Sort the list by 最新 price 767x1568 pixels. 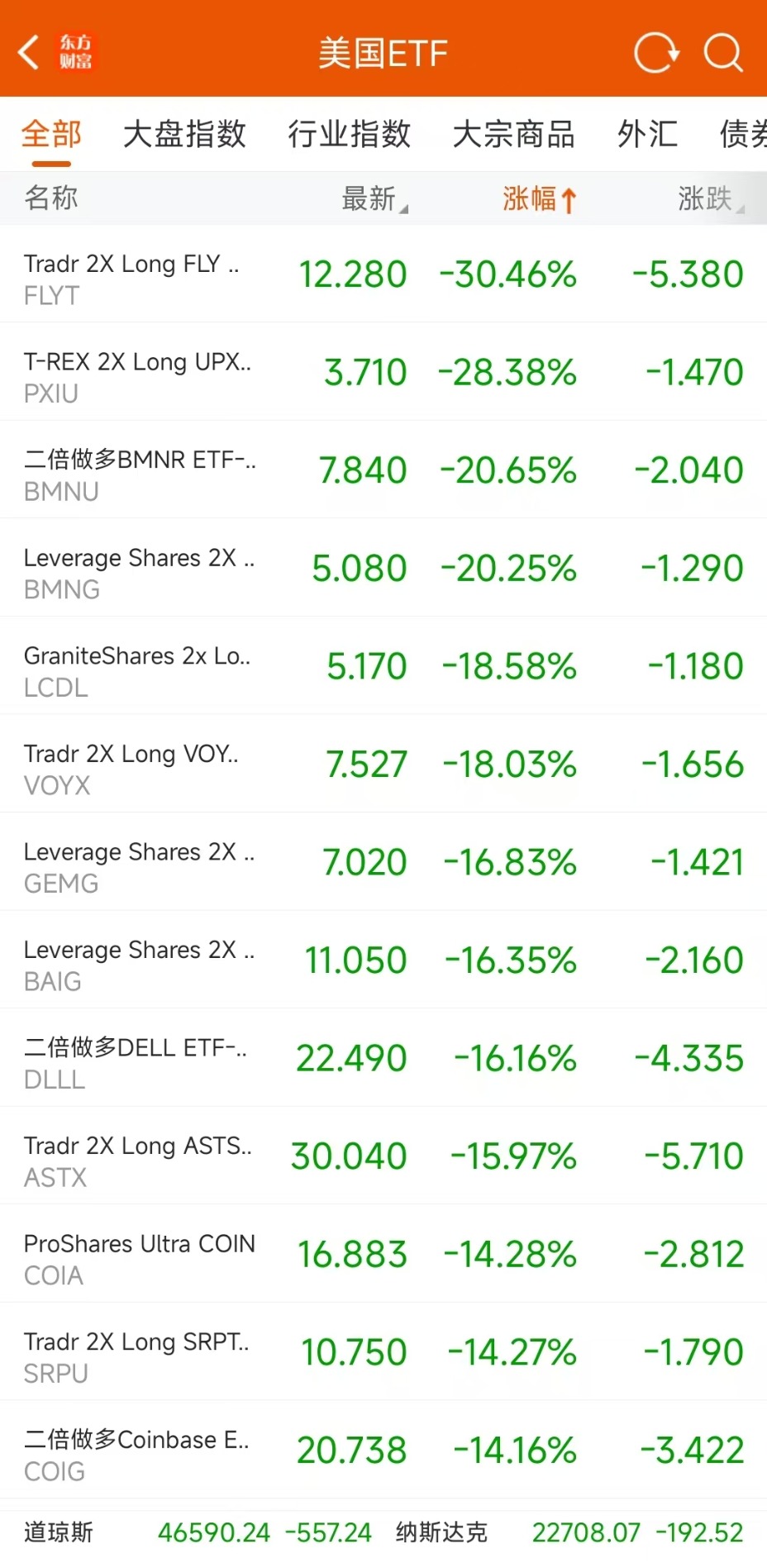[374, 198]
